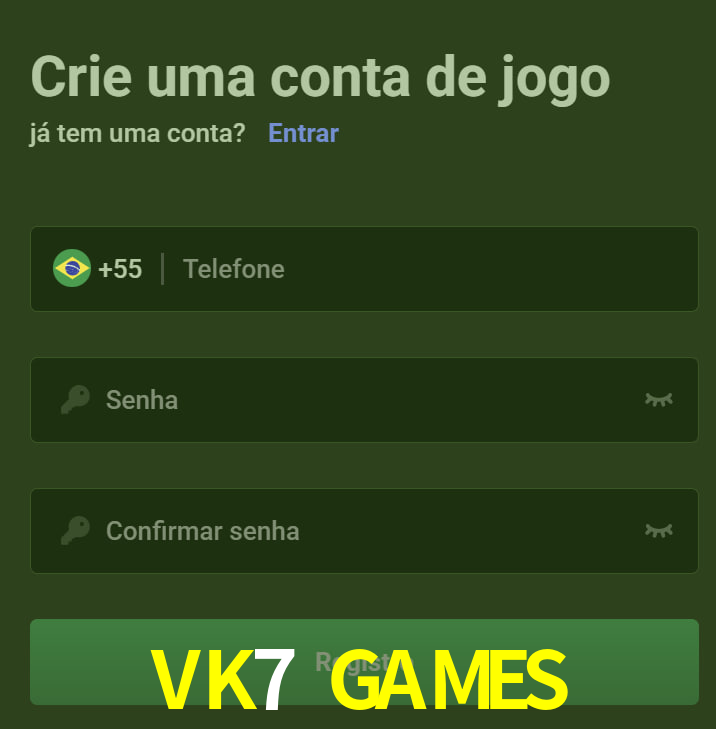Open the +55 country code selector
This screenshot has width=716, height=729.
coord(98,269)
